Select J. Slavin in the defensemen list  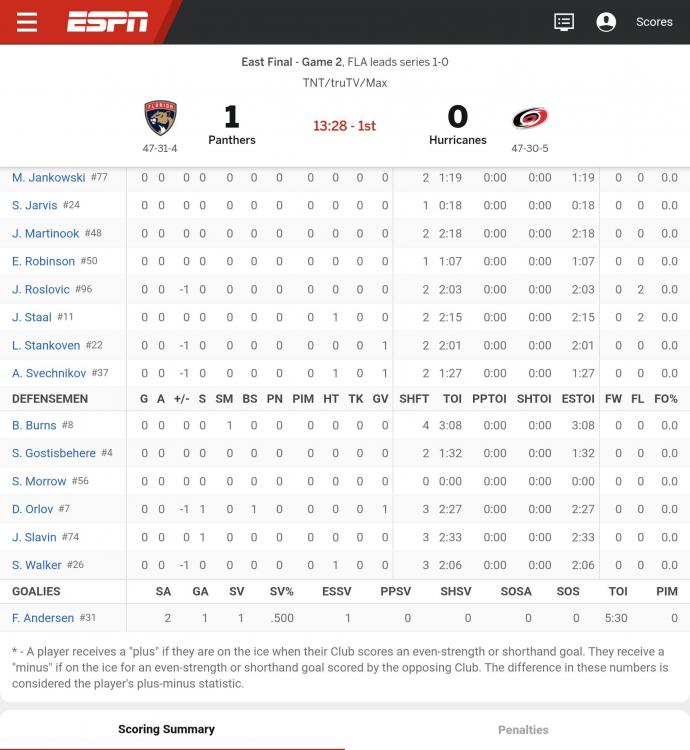tap(34, 537)
